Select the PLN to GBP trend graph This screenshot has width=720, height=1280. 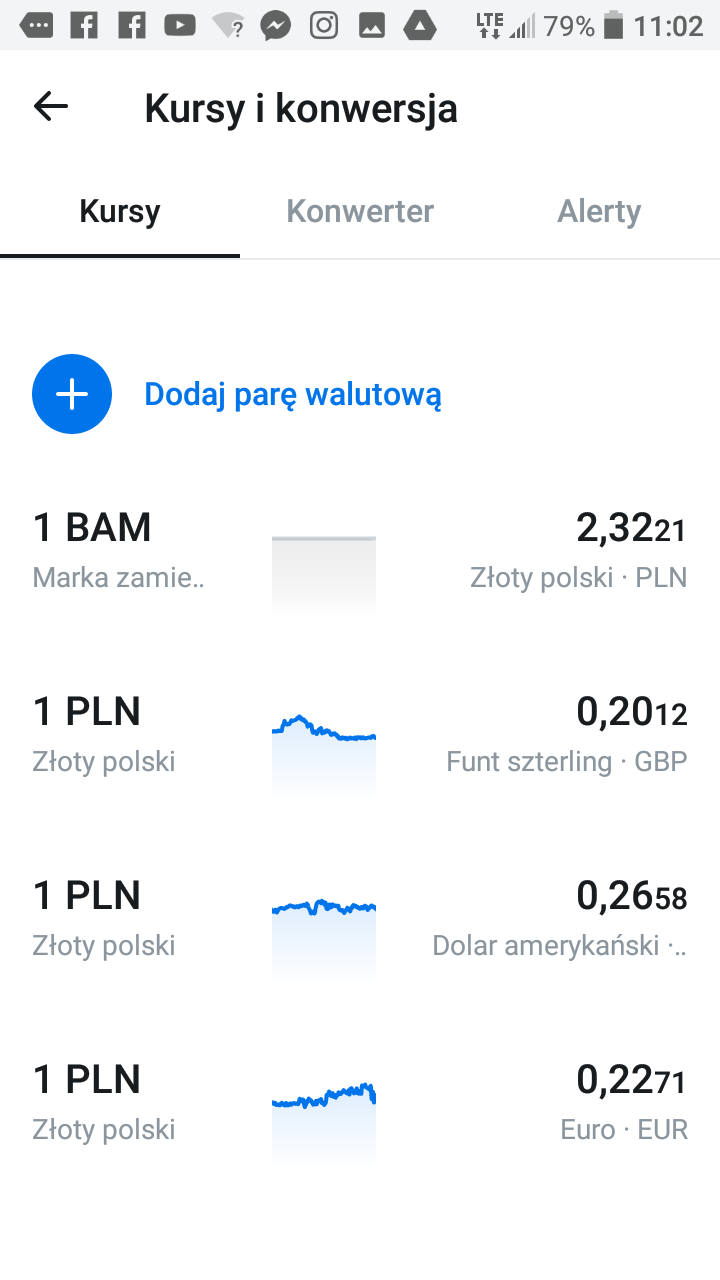323,745
